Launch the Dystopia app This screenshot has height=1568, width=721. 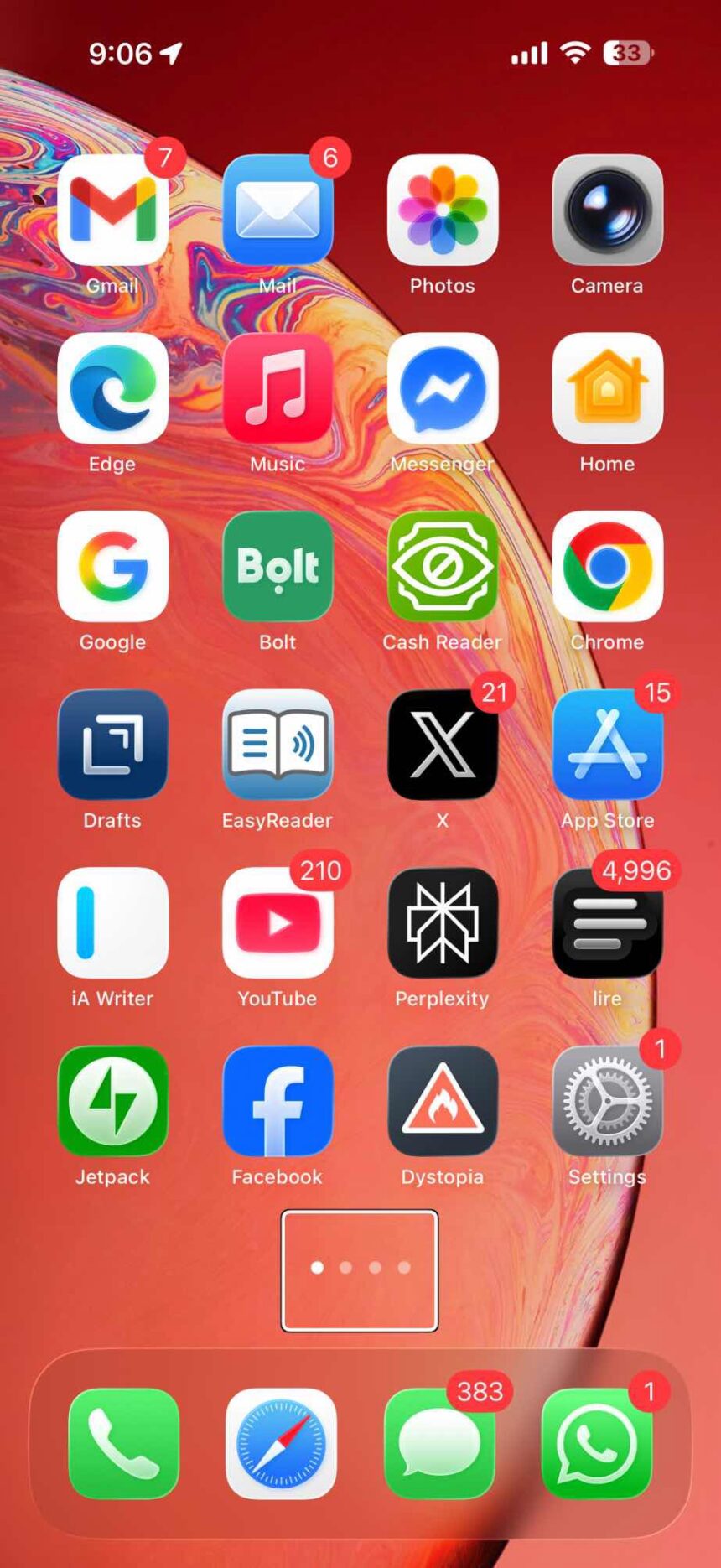[442, 1103]
